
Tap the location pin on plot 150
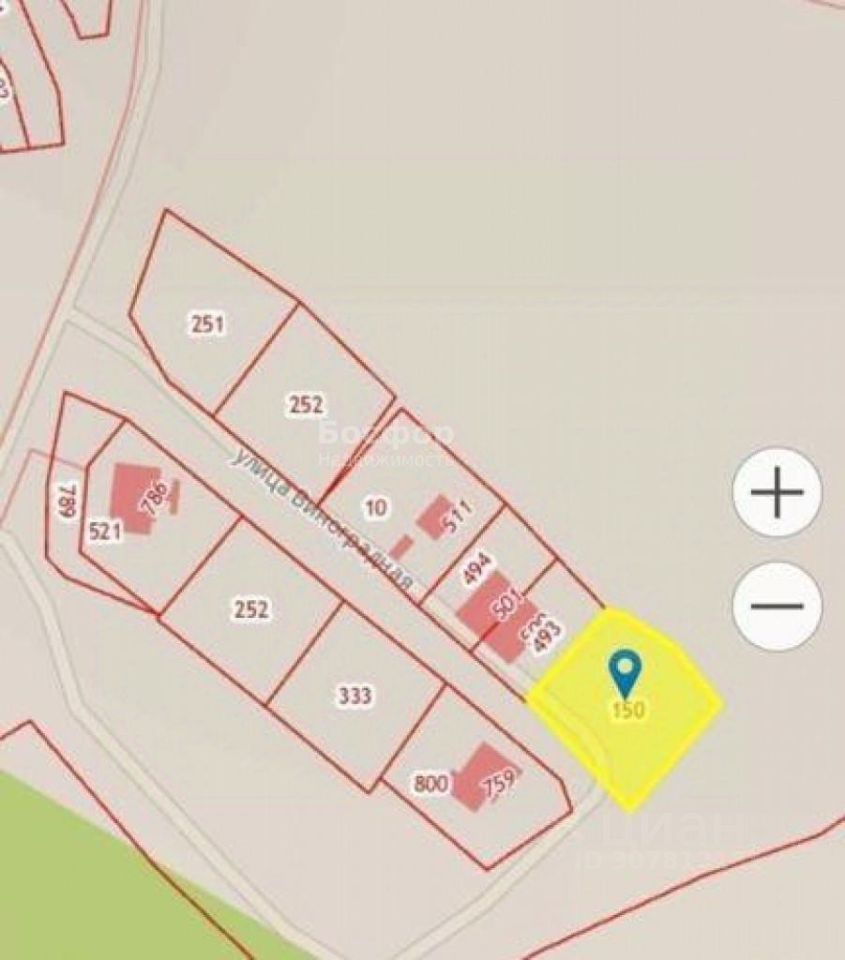pyautogui.click(x=625, y=671)
